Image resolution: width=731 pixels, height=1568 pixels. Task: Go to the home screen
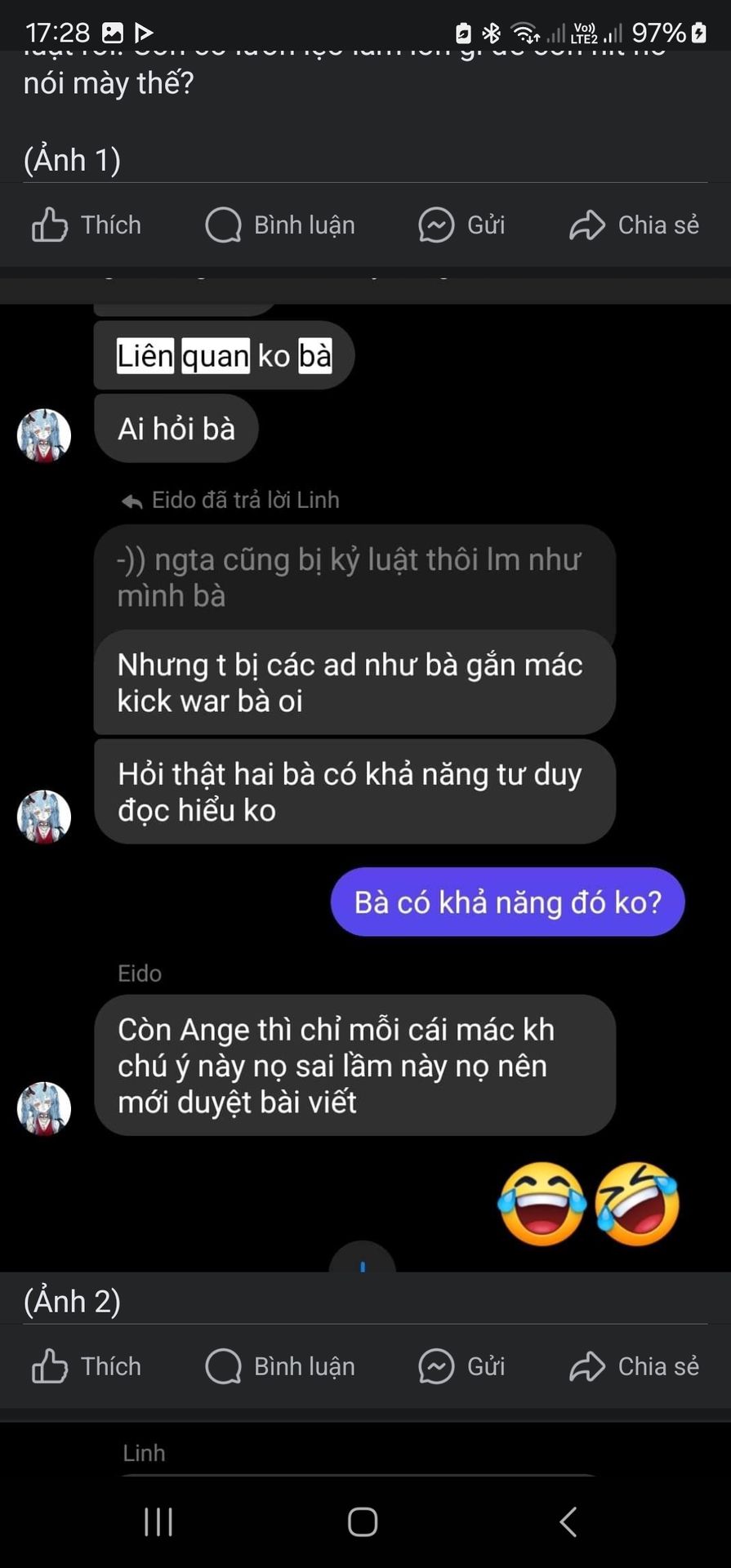tap(363, 1521)
